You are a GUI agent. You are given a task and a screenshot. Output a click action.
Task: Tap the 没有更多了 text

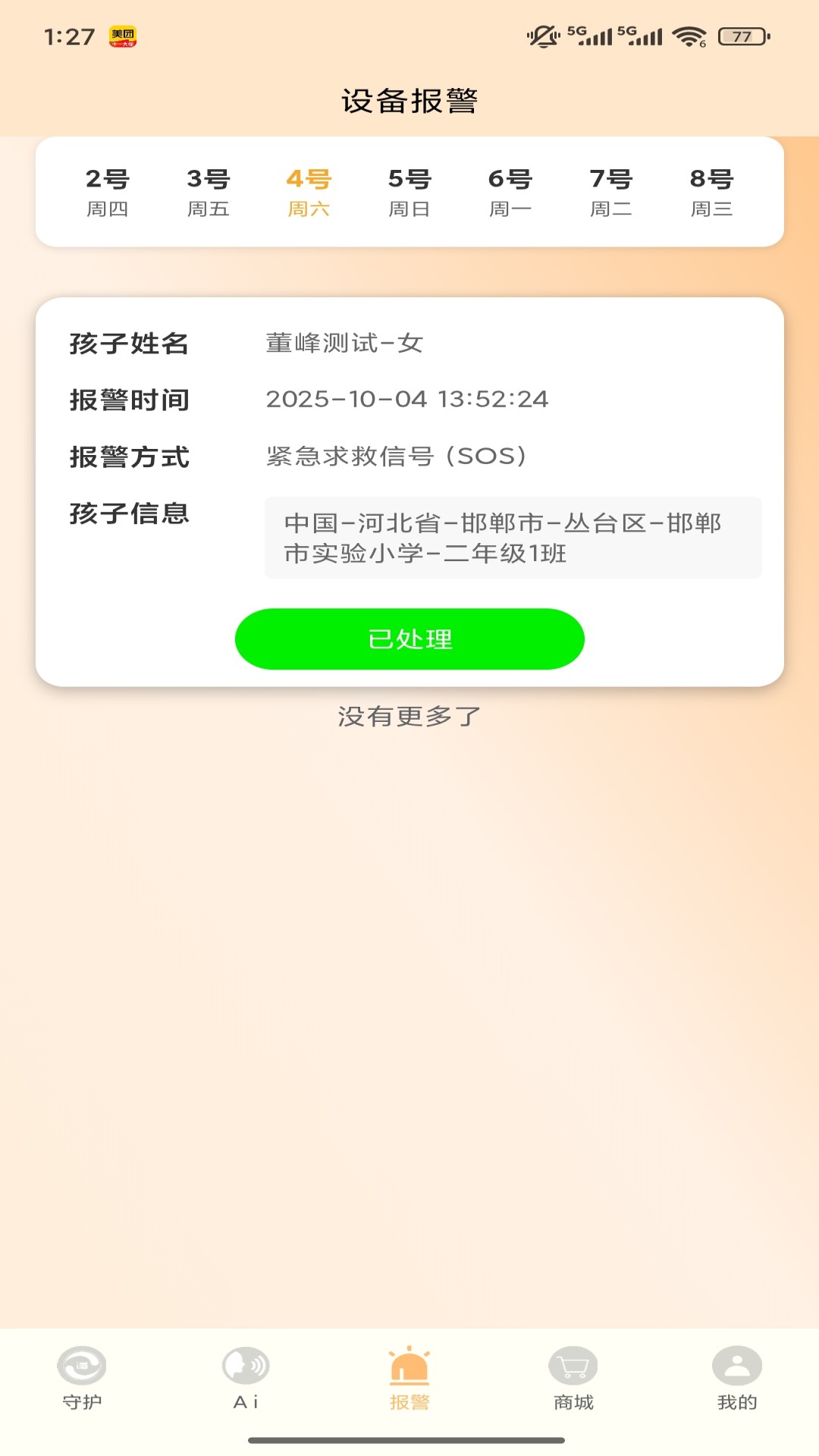point(409,714)
